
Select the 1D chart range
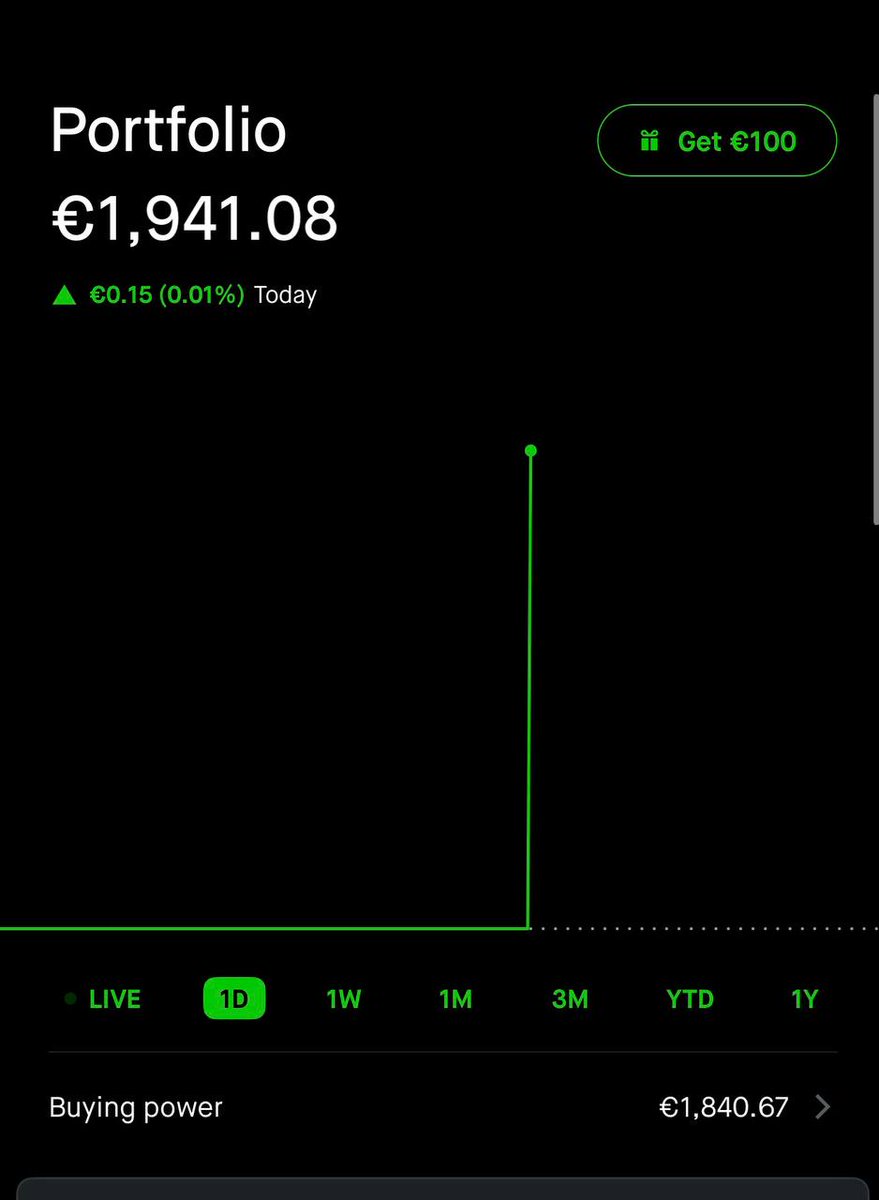tap(234, 999)
